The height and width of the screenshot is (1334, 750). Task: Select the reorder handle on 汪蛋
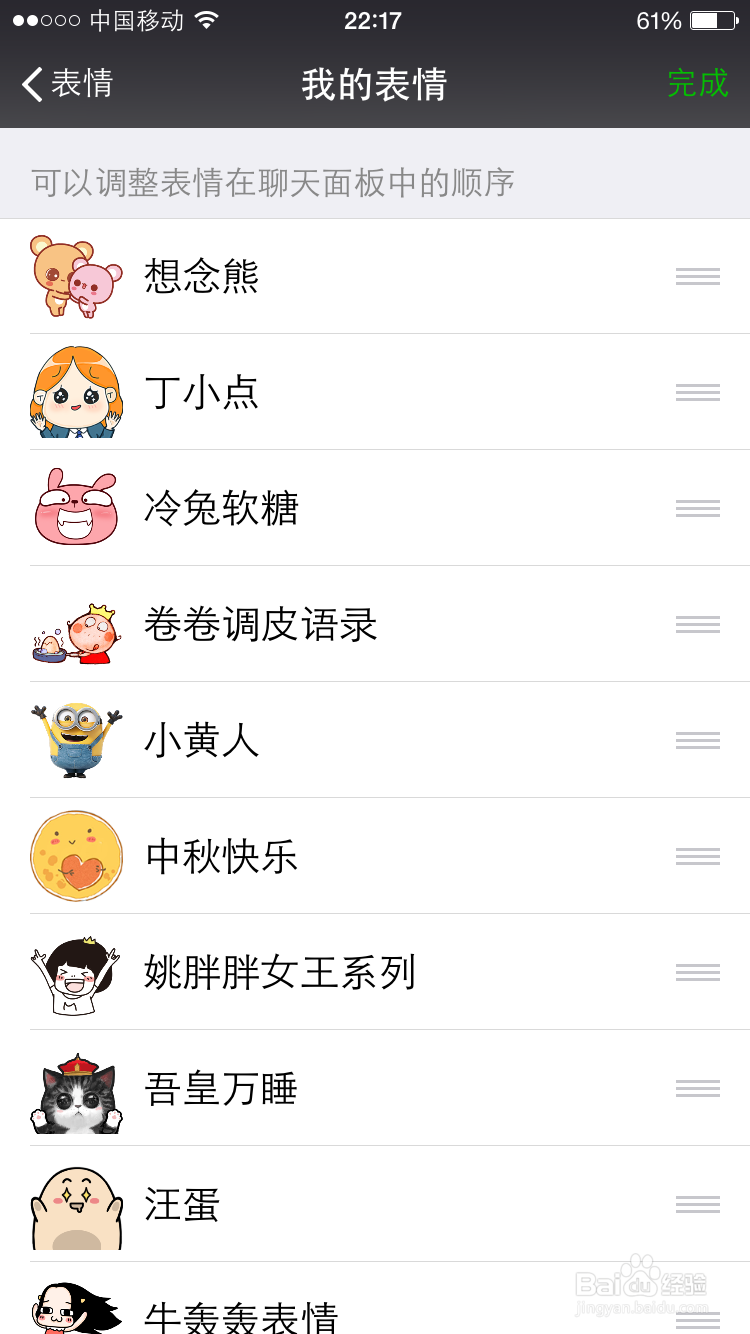(x=697, y=1204)
